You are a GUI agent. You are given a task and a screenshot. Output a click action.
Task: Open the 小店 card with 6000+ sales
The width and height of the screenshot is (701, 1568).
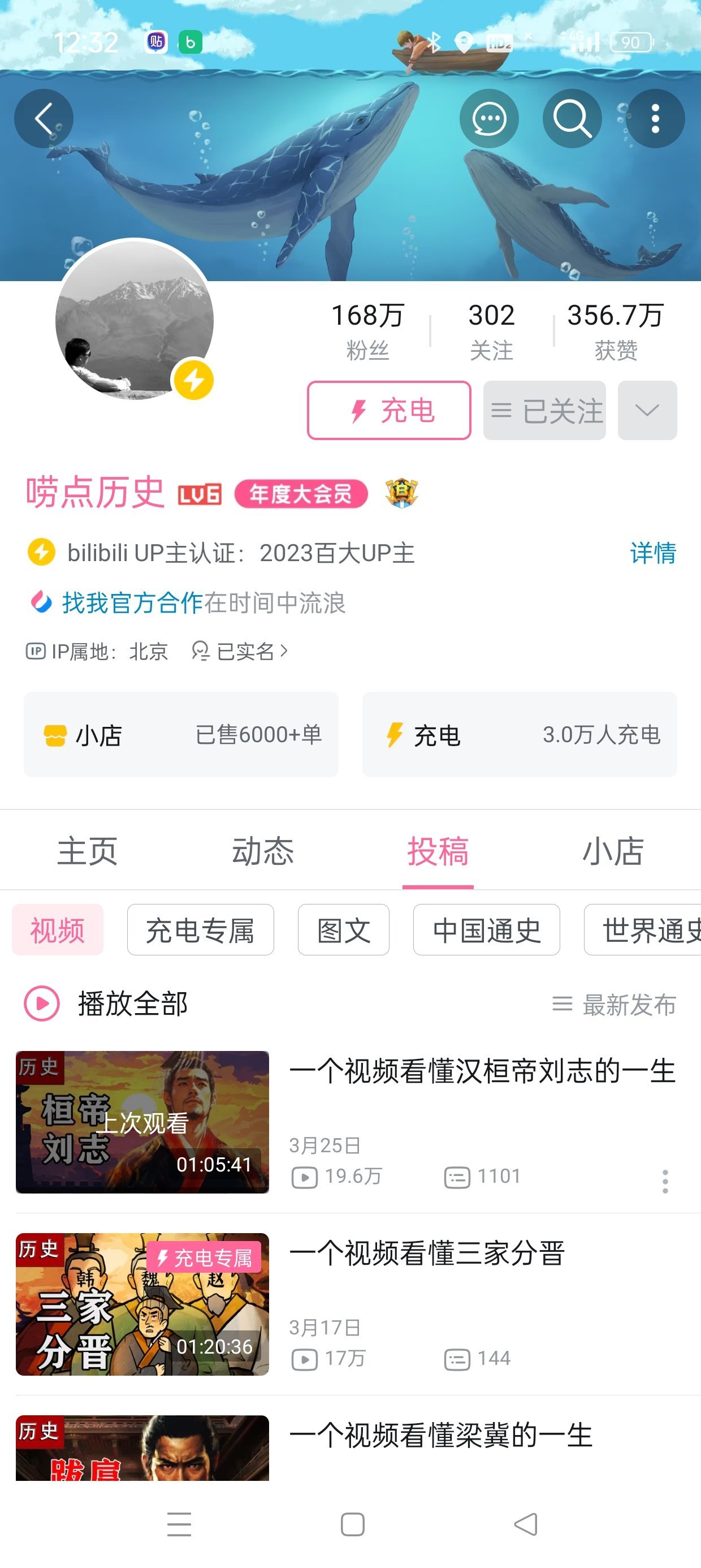point(181,734)
